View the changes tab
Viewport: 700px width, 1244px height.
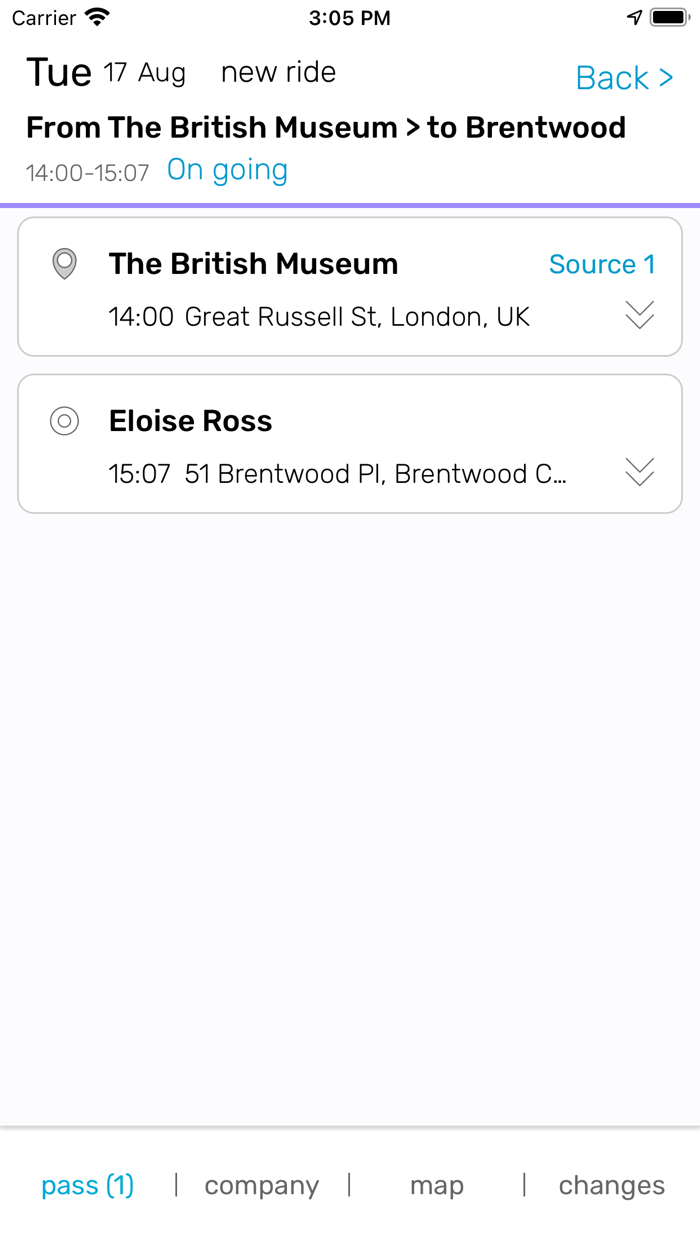pos(611,1185)
